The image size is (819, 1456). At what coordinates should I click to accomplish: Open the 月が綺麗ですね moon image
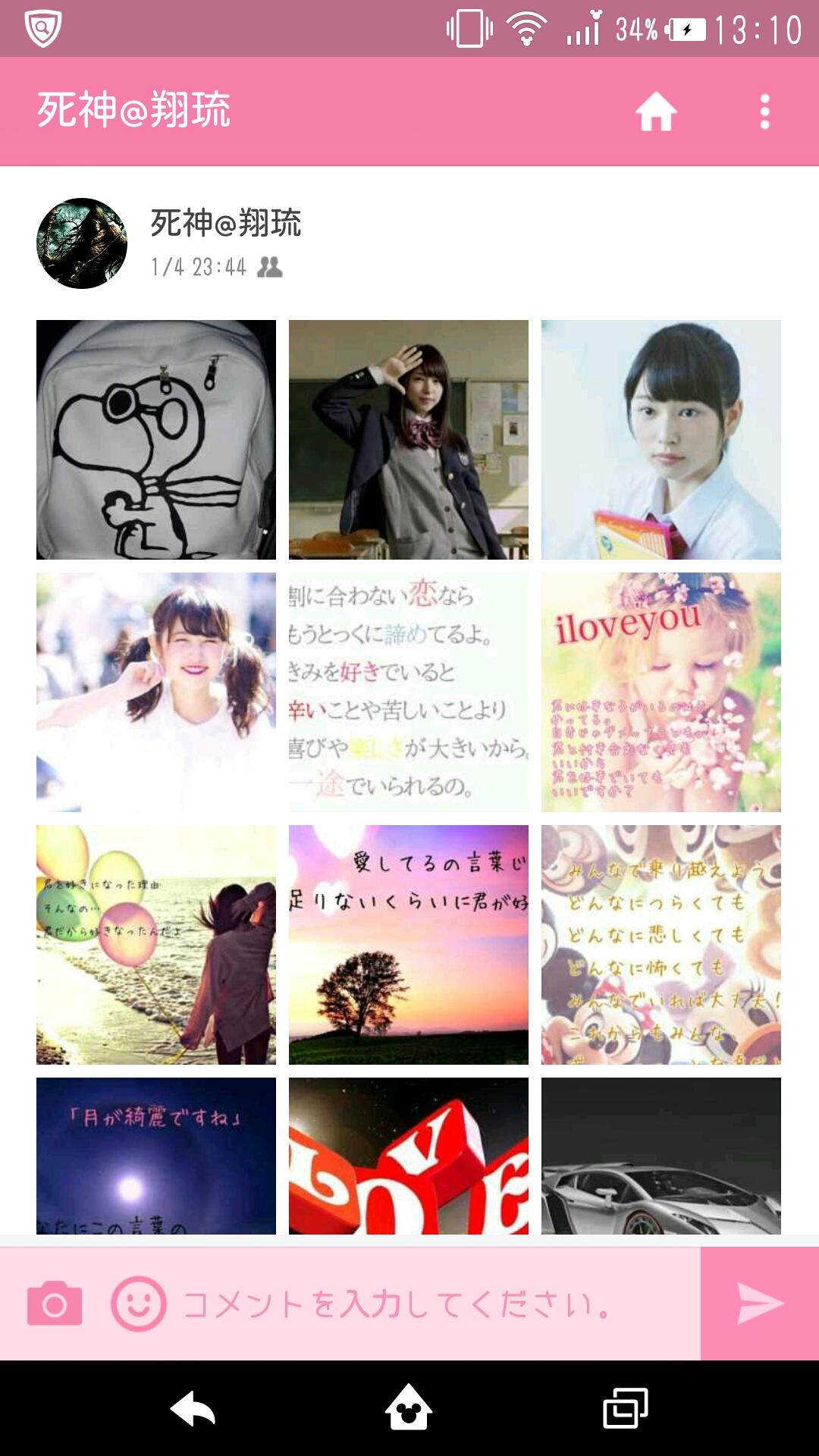click(156, 1156)
